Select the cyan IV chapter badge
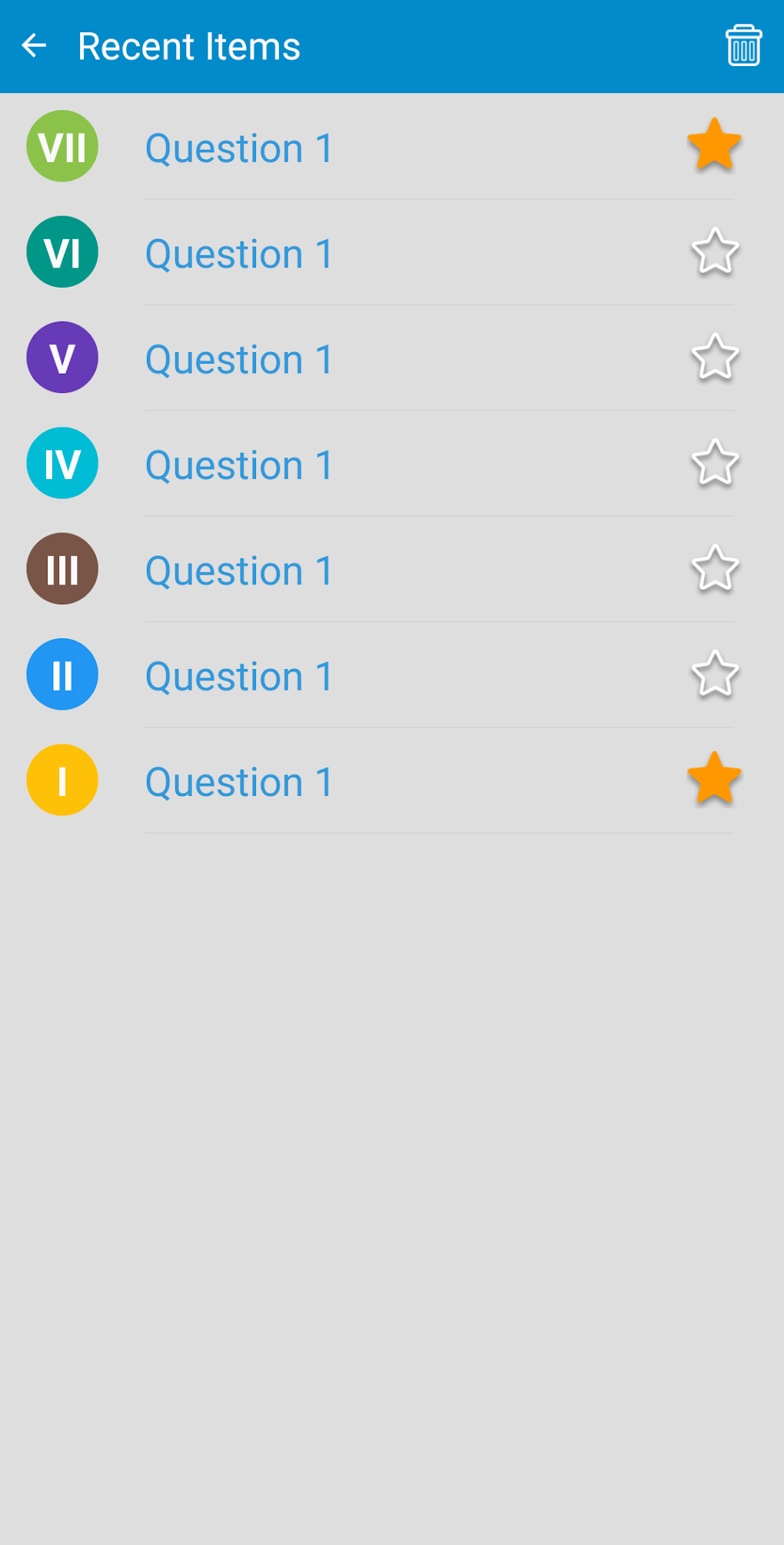This screenshot has height=1545, width=784. (x=62, y=463)
